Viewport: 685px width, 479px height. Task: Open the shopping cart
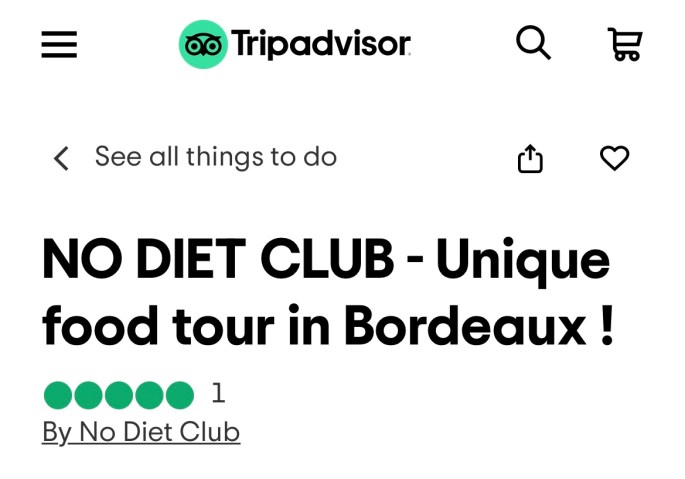[625, 44]
